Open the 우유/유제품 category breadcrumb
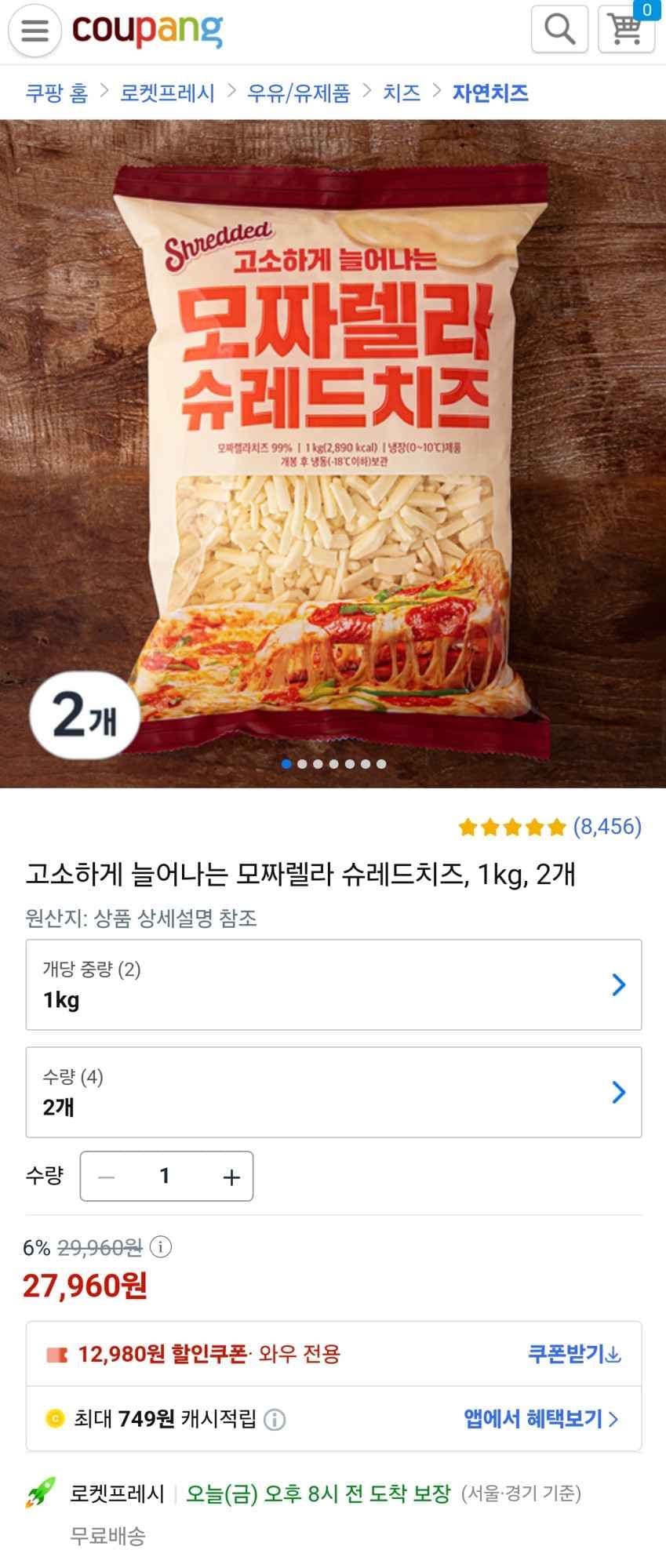This screenshot has height=1568, width=666. [299, 93]
